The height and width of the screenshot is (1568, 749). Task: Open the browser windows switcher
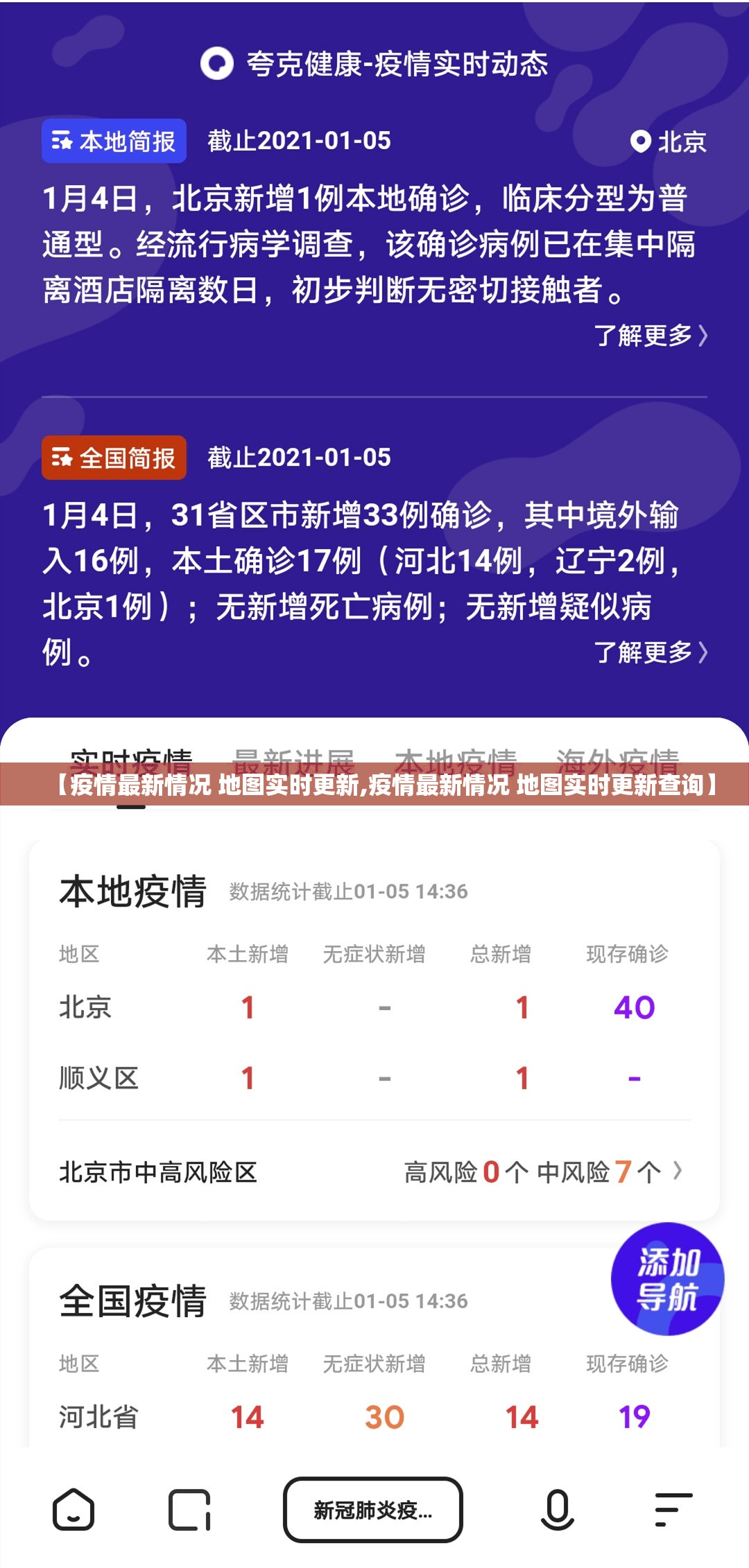(x=189, y=1510)
